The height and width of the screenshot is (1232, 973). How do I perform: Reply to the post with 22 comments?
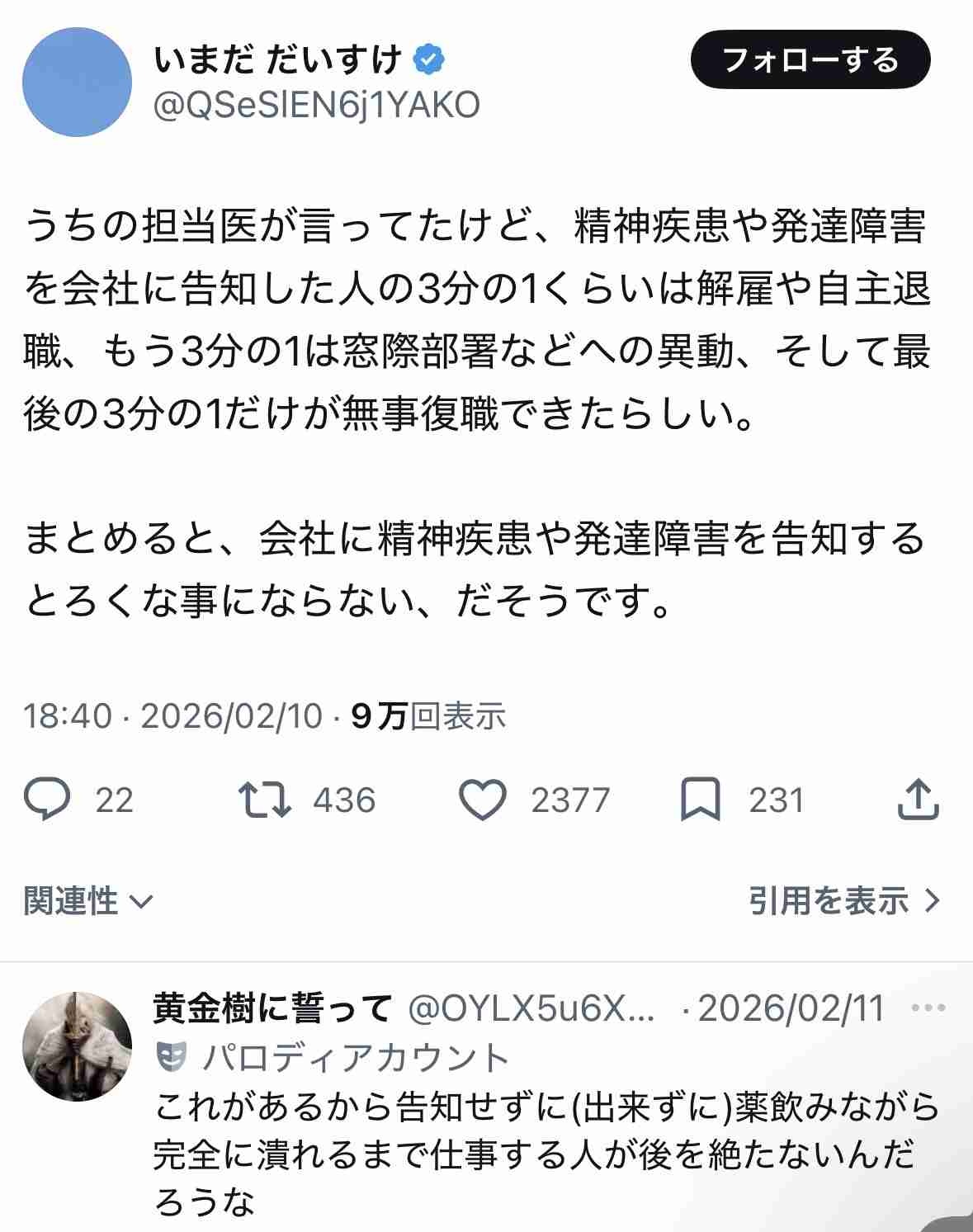tap(48, 800)
